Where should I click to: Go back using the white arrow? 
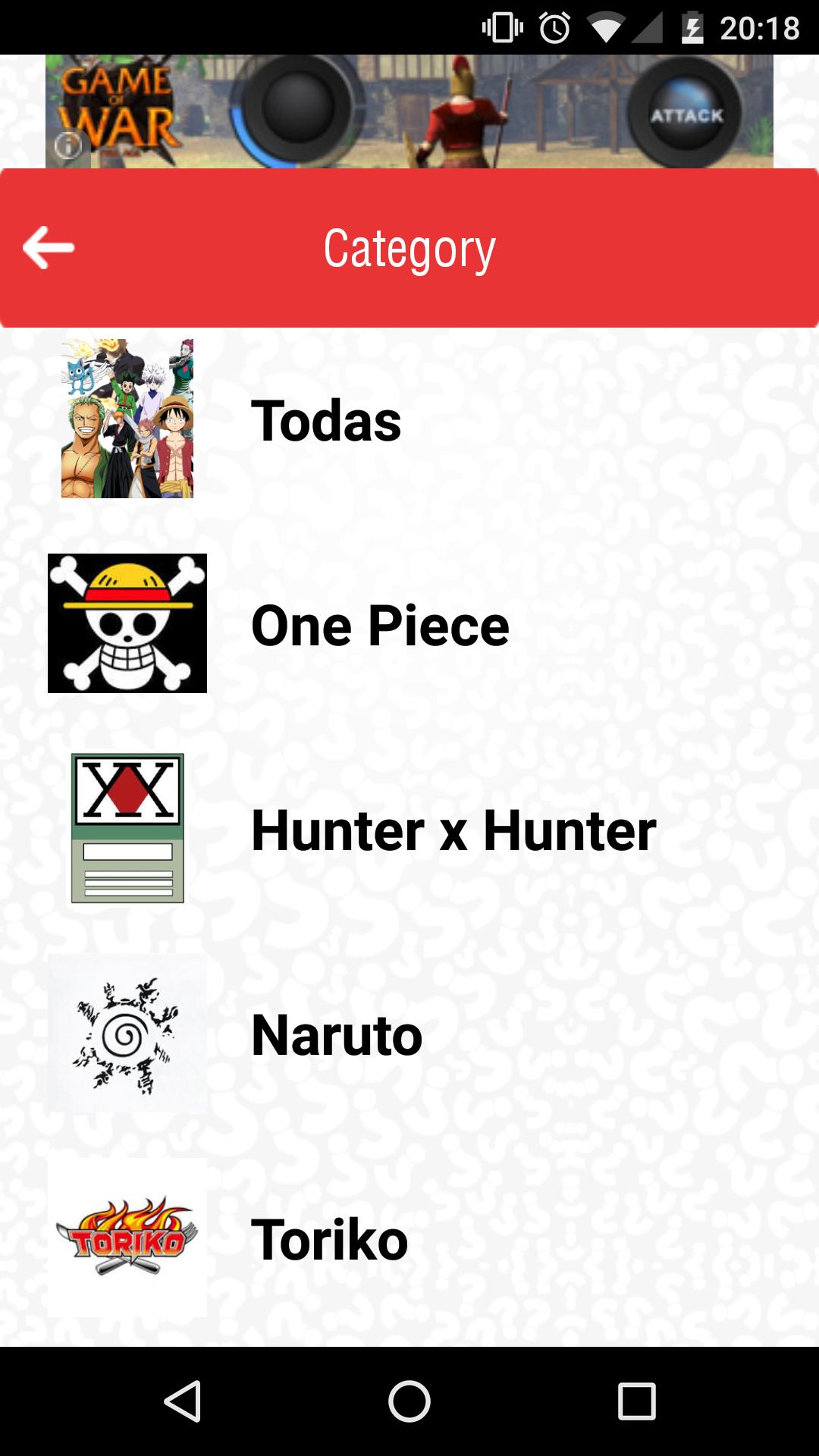[49, 247]
